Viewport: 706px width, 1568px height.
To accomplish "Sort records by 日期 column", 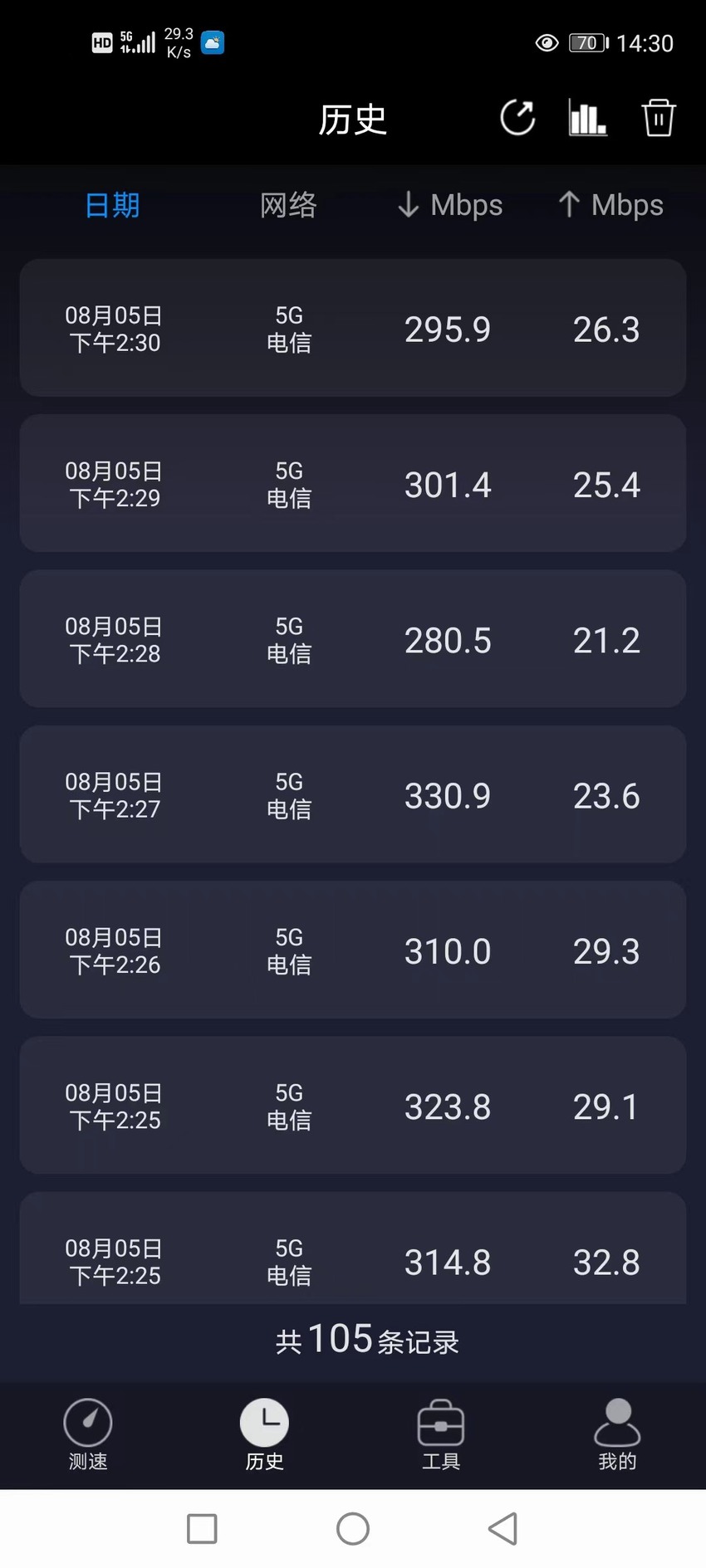I will [x=112, y=205].
